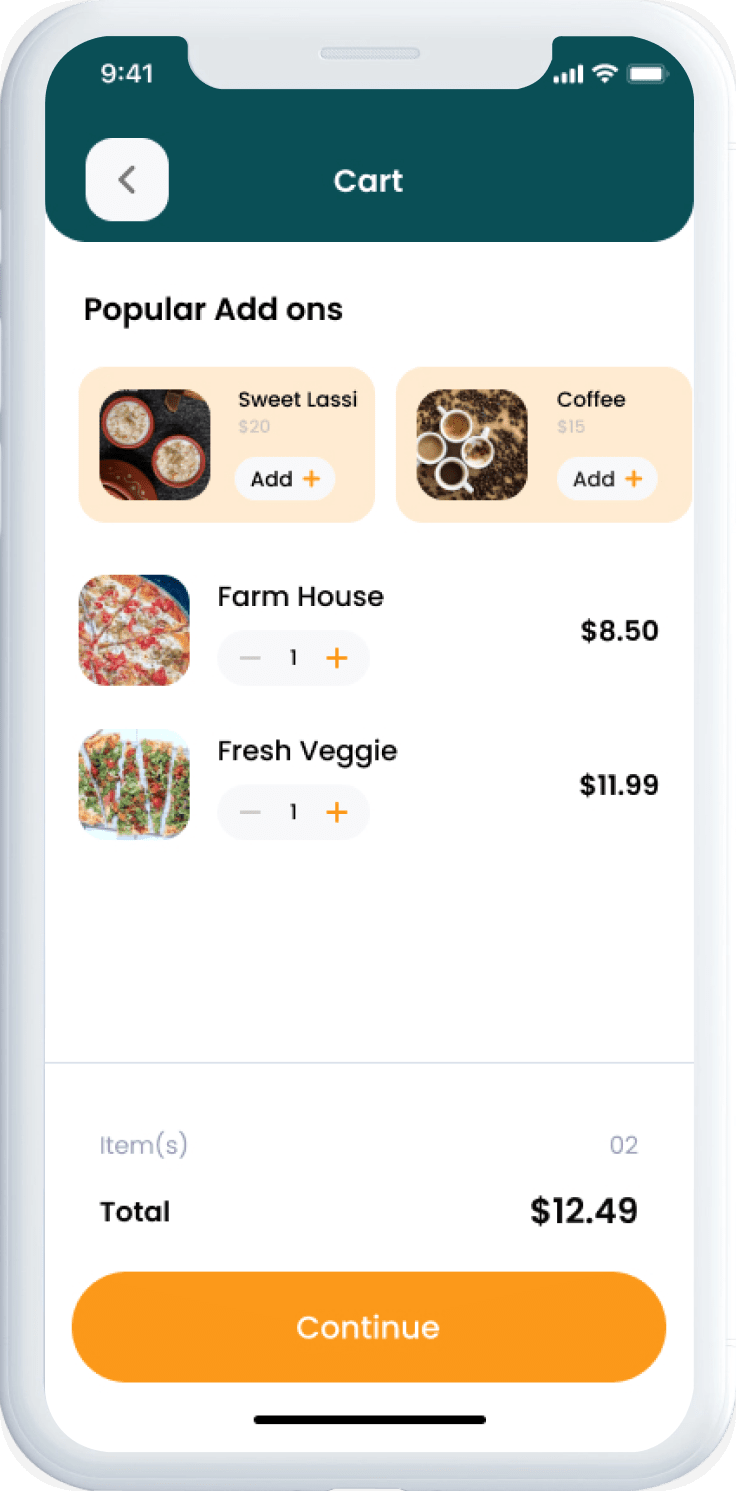Tap the home indicator bar at the bottom

[x=368, y=1419]
